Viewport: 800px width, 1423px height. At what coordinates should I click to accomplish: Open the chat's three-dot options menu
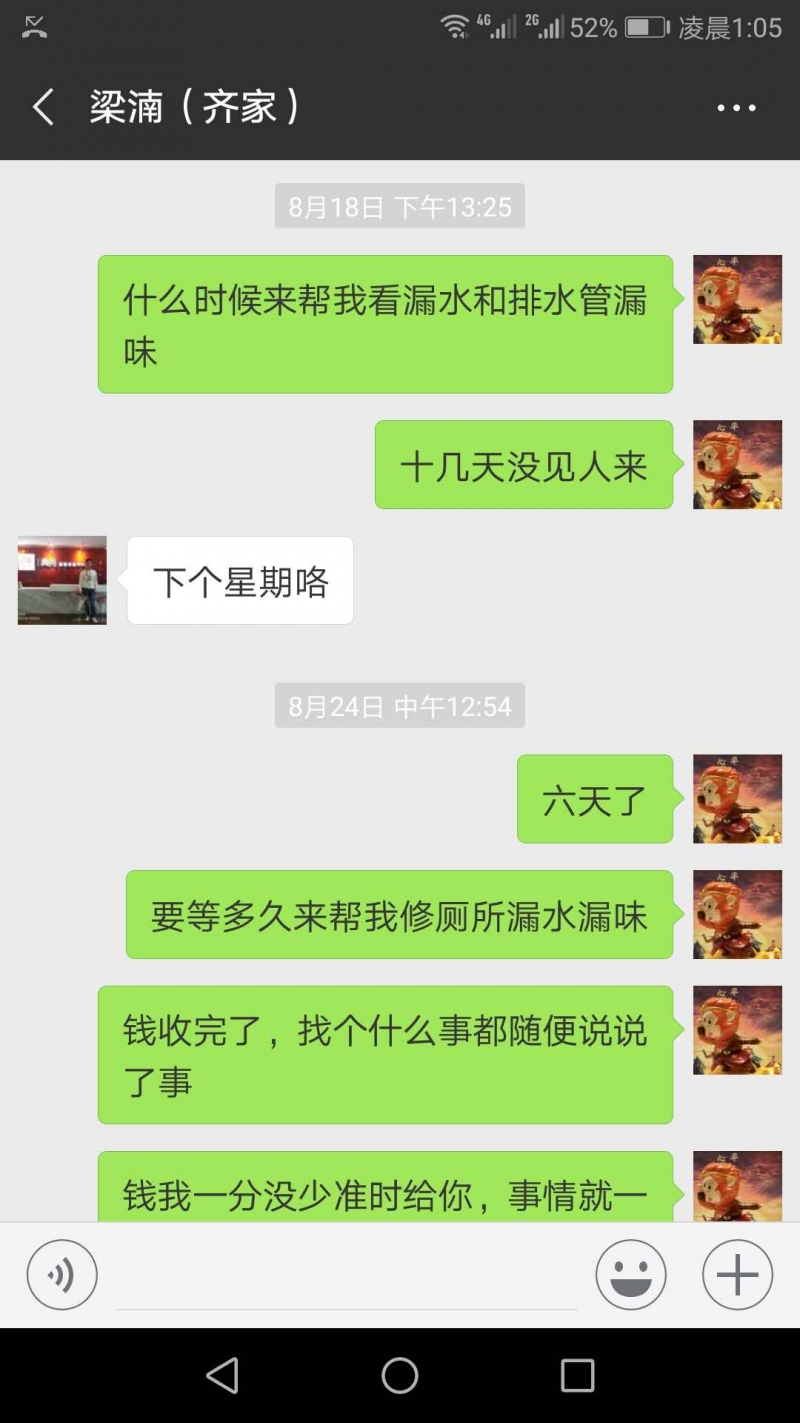pyautogui.click(x=736, y=108)
